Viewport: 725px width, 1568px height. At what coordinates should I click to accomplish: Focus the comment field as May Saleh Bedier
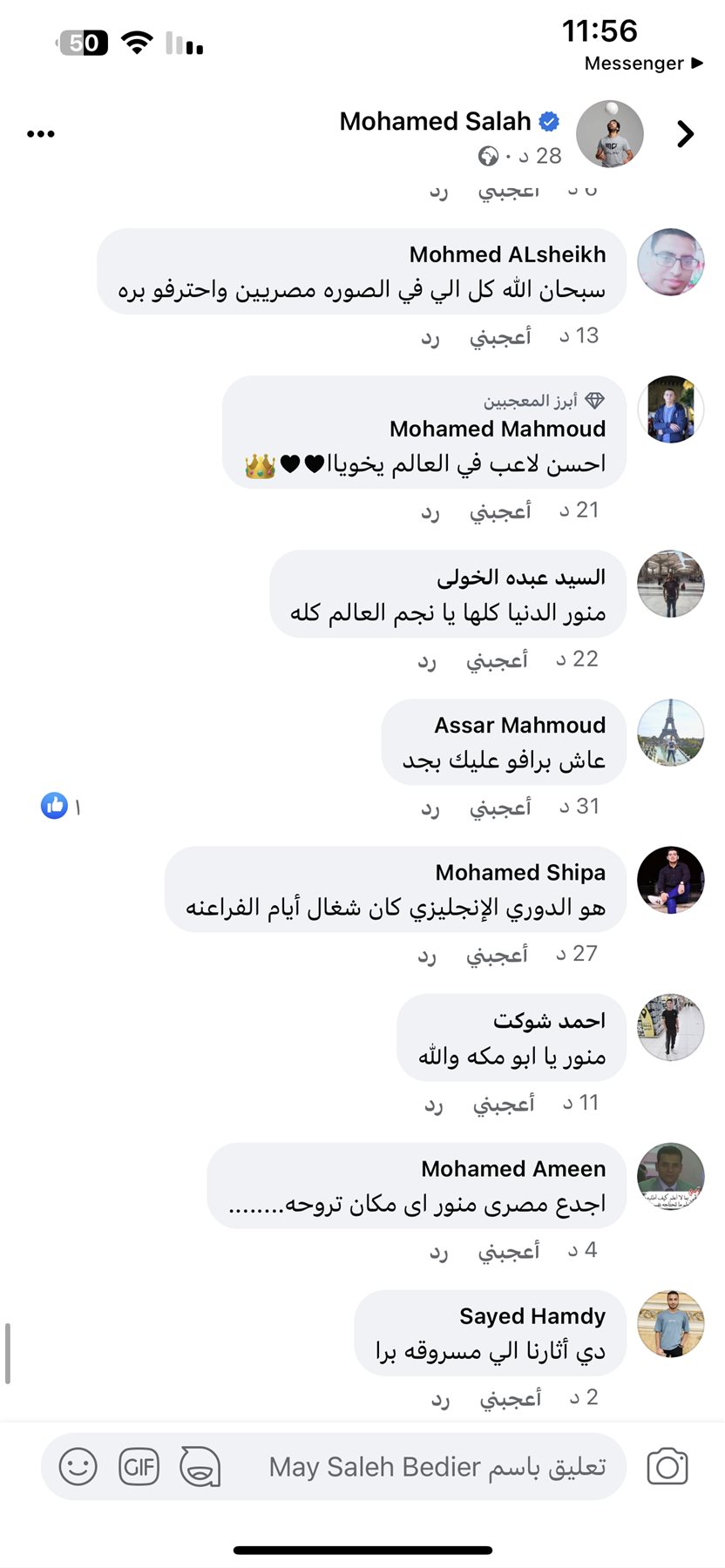[x=436, y=1467]
